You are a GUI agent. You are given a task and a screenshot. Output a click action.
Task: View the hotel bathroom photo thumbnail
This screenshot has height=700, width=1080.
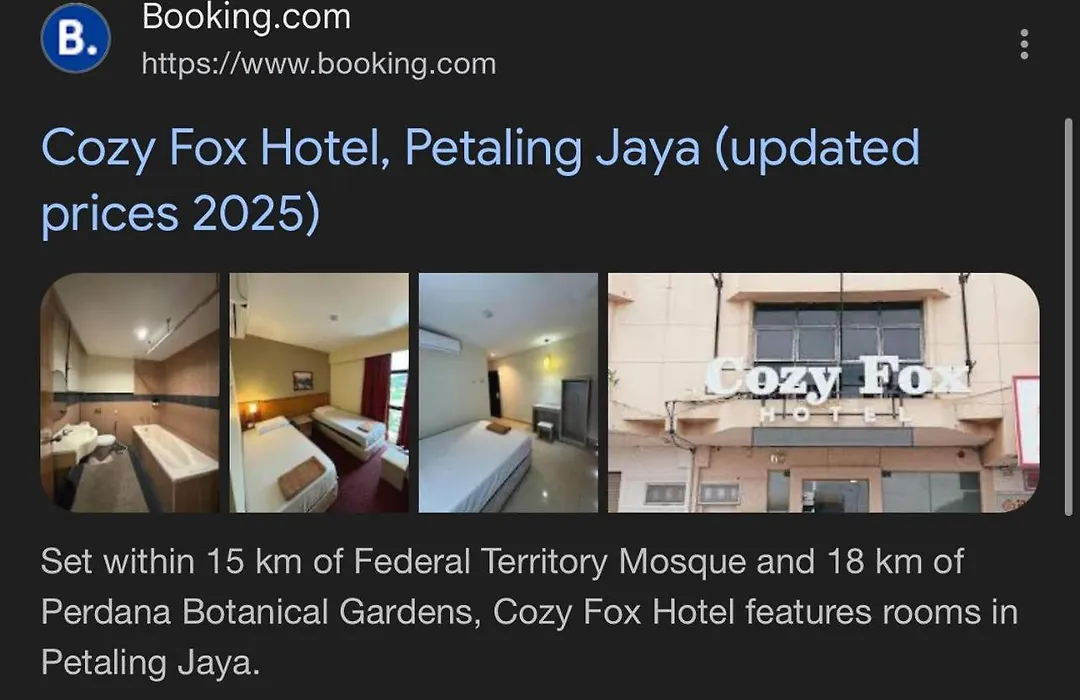pos(130,392)
